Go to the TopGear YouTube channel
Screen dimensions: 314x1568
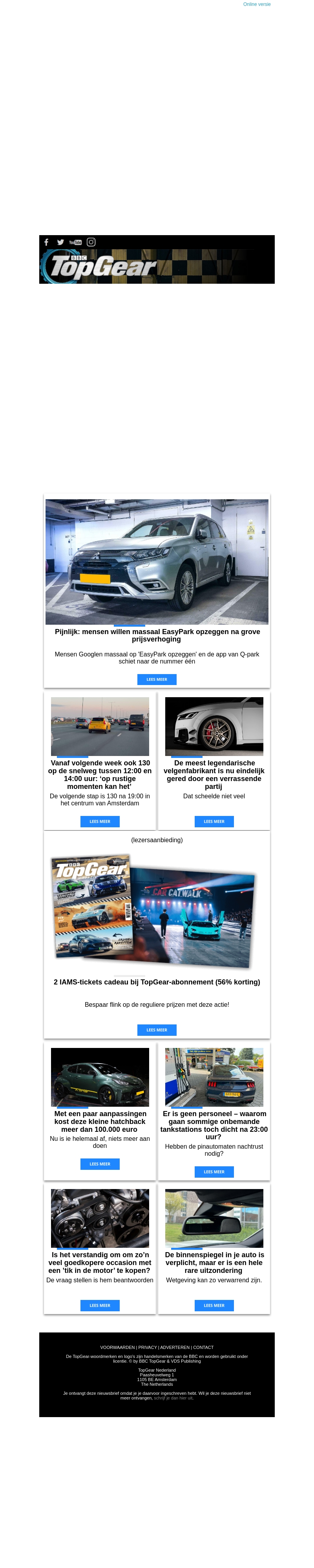[76, 242]
